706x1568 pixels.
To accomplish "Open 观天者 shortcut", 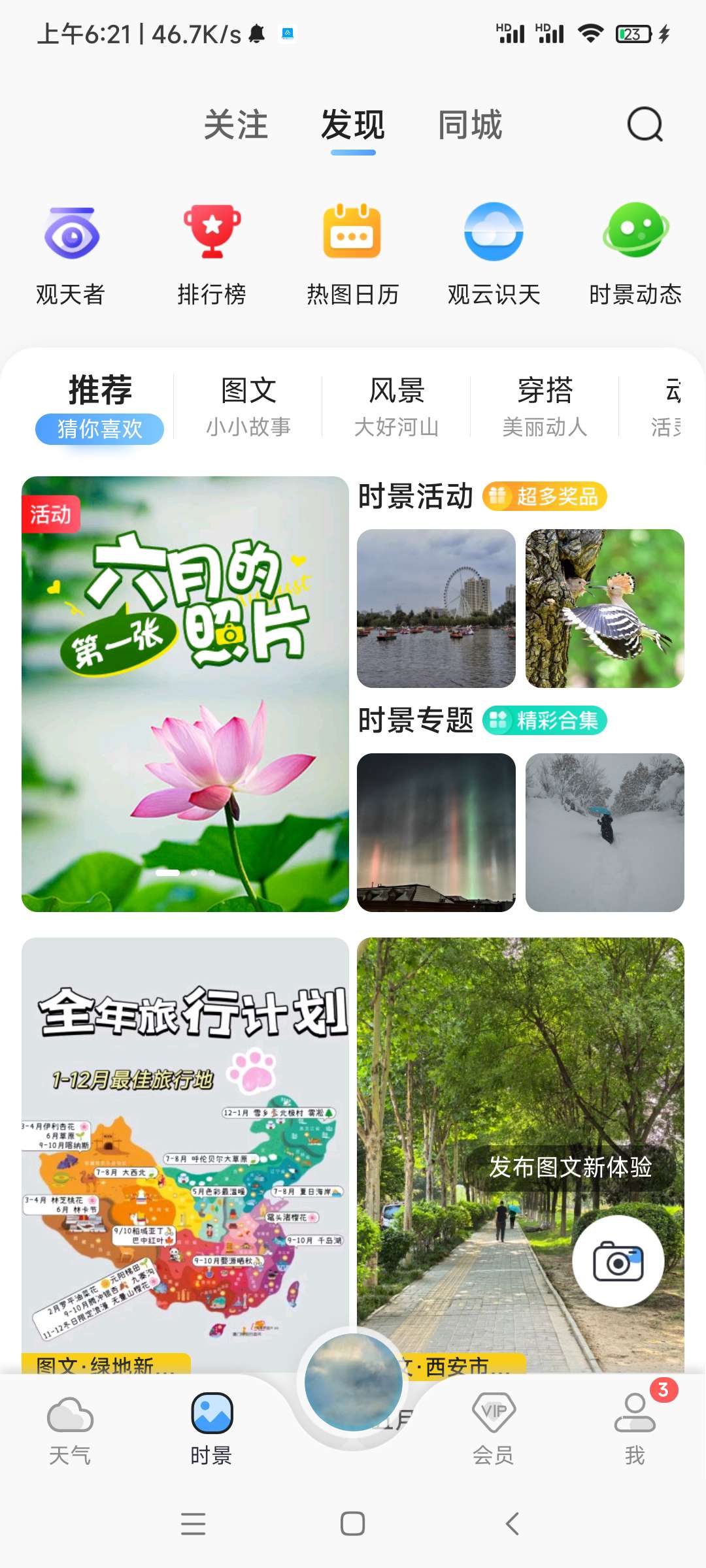I will (71, 252).
